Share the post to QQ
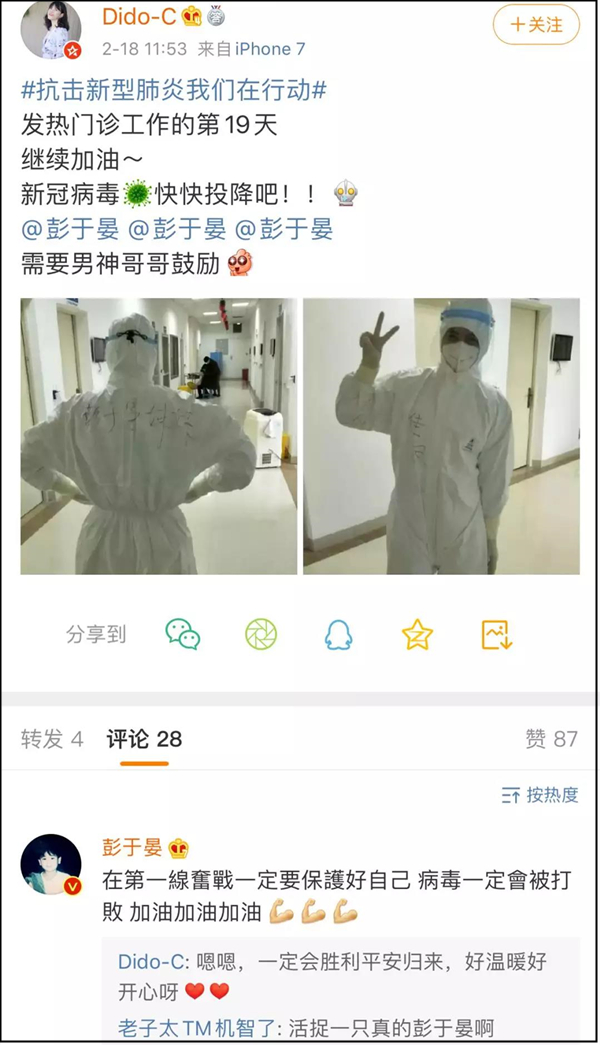This screenshot has height=1045, width=600. pyautogui.click(x=339, y=634)
